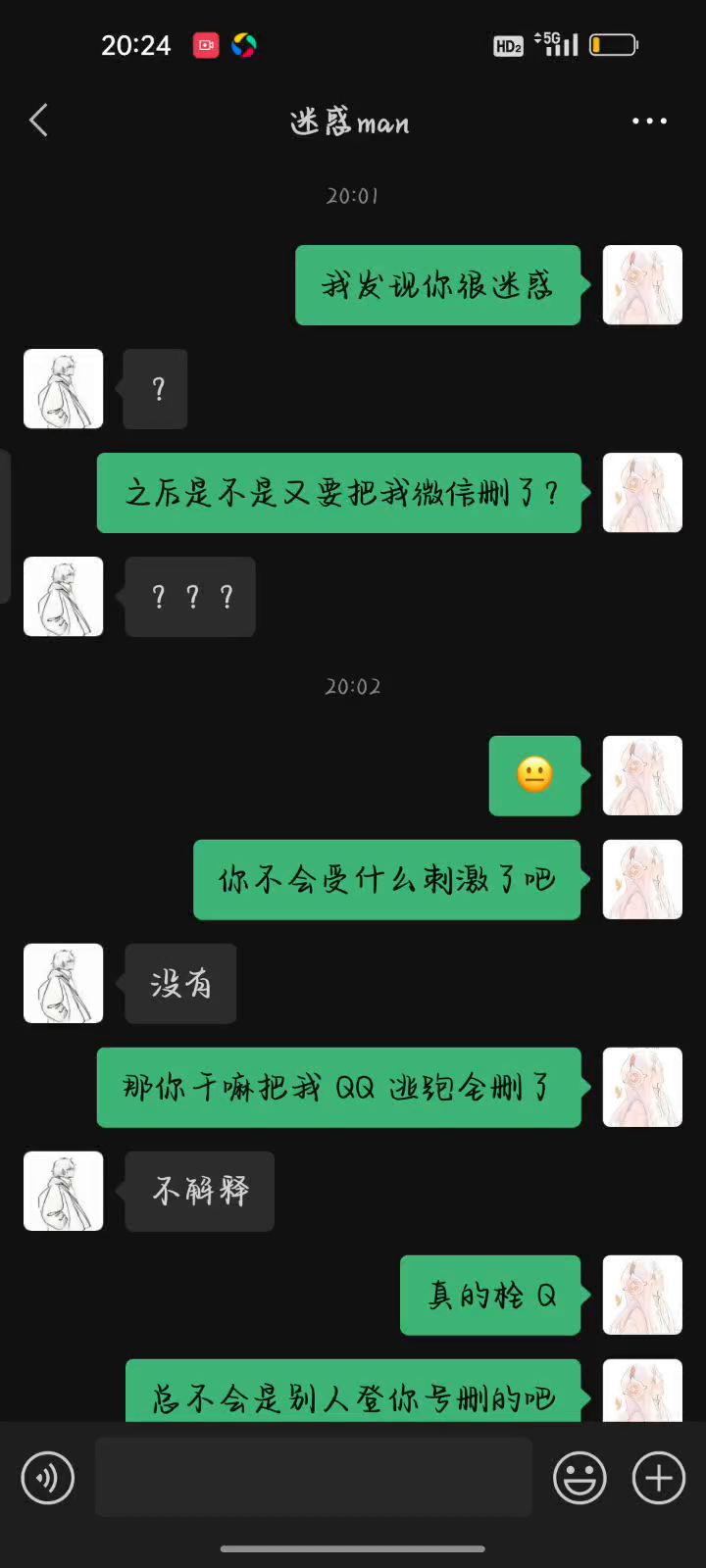Tap my avatar next to 真的栓Q

coord(642,1295)
